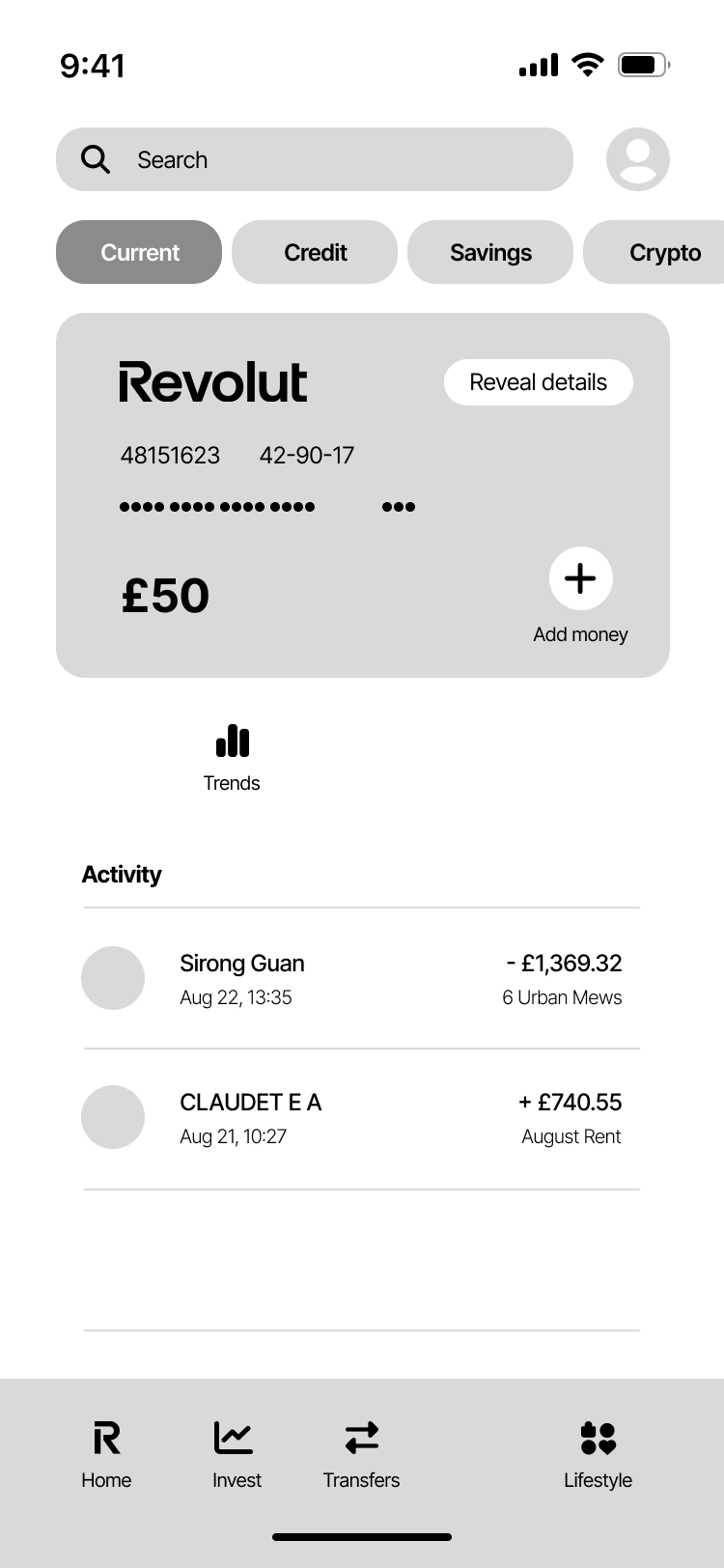This screenshot has width=724, height=1568.
Task: Switch to the Credit tab
Action: point(315,252)
